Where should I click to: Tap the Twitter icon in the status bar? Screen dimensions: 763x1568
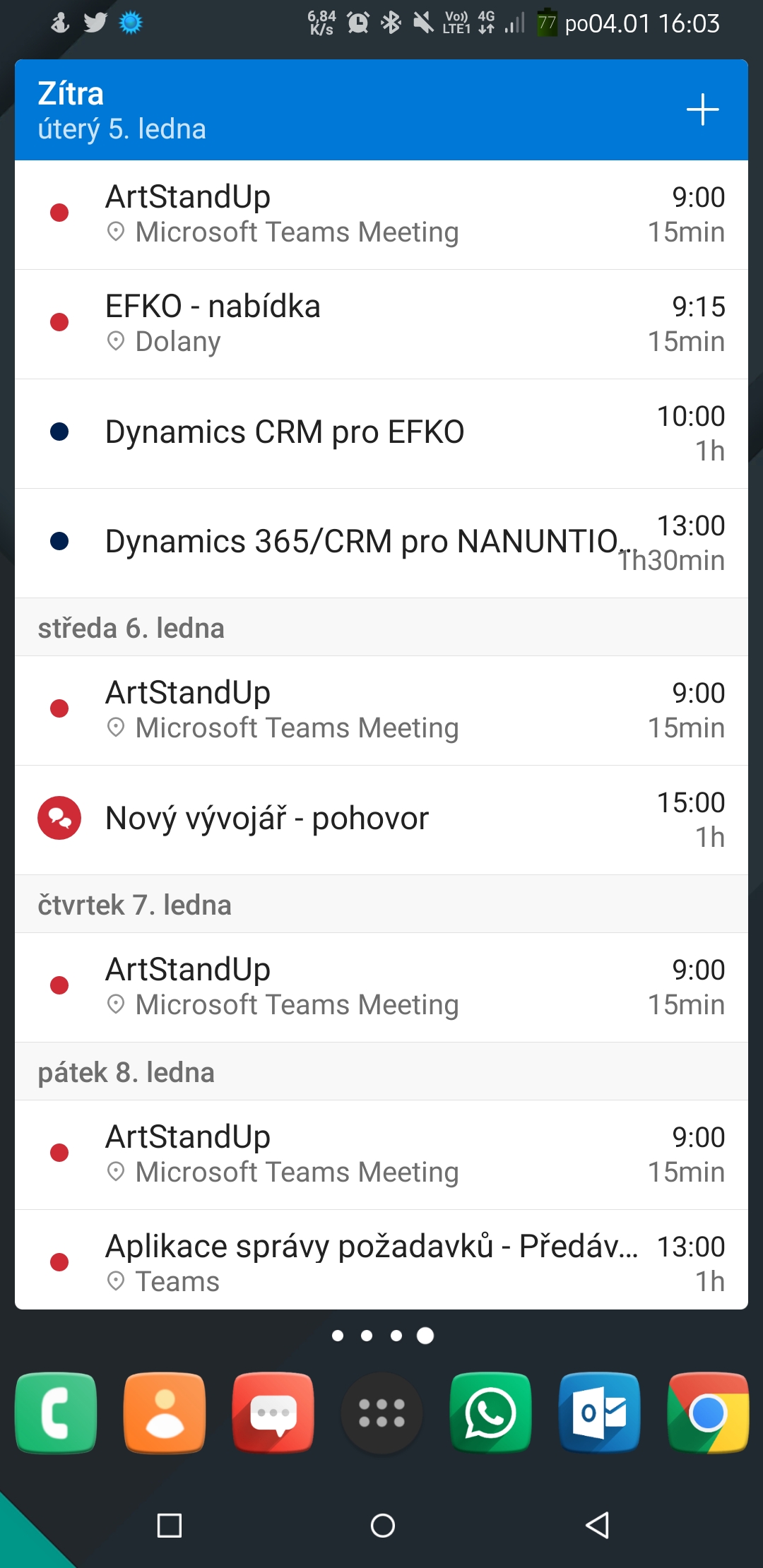click(95, 23)
